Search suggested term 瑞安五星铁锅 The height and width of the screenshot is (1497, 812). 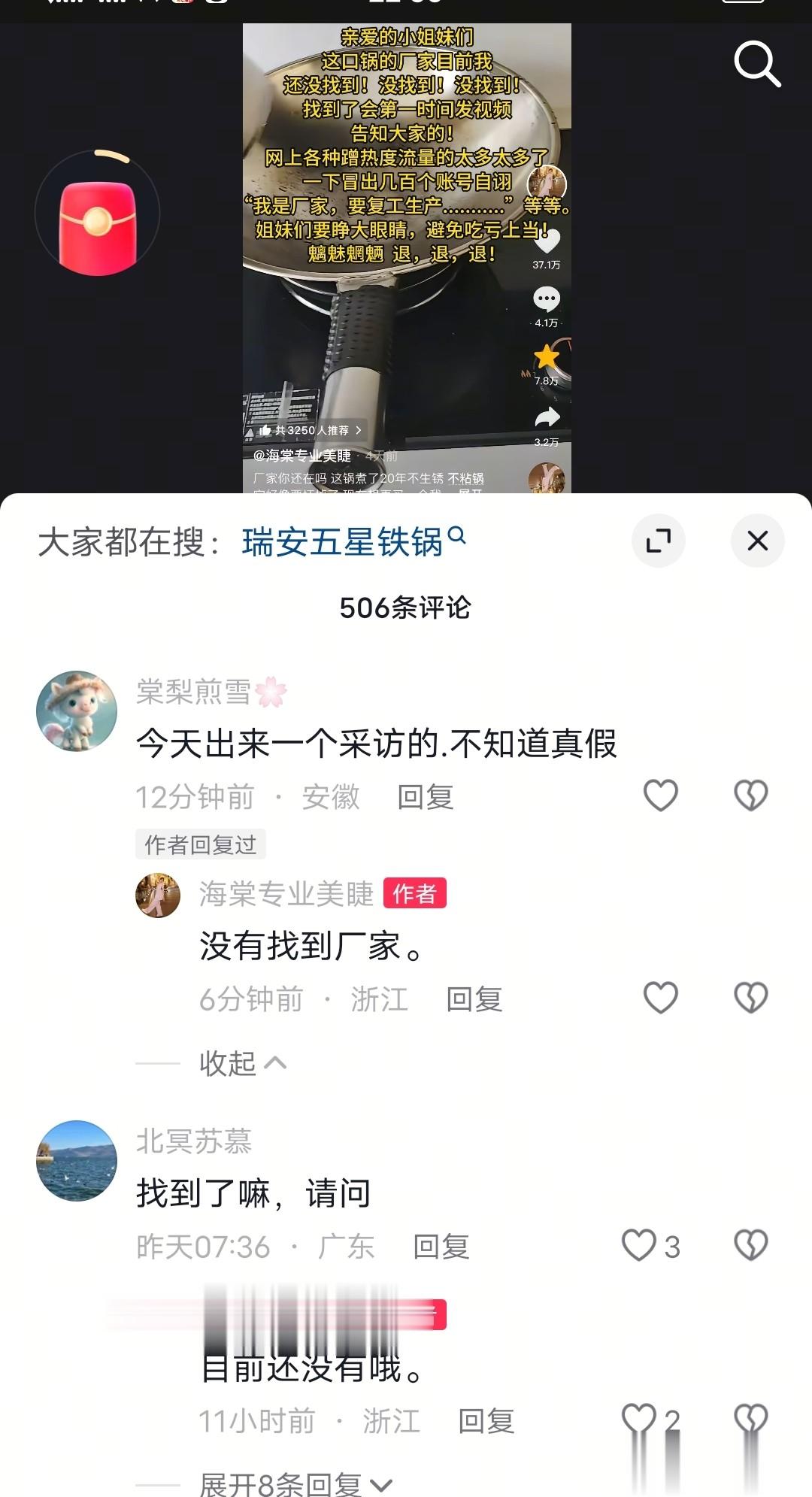pos(342,542)
